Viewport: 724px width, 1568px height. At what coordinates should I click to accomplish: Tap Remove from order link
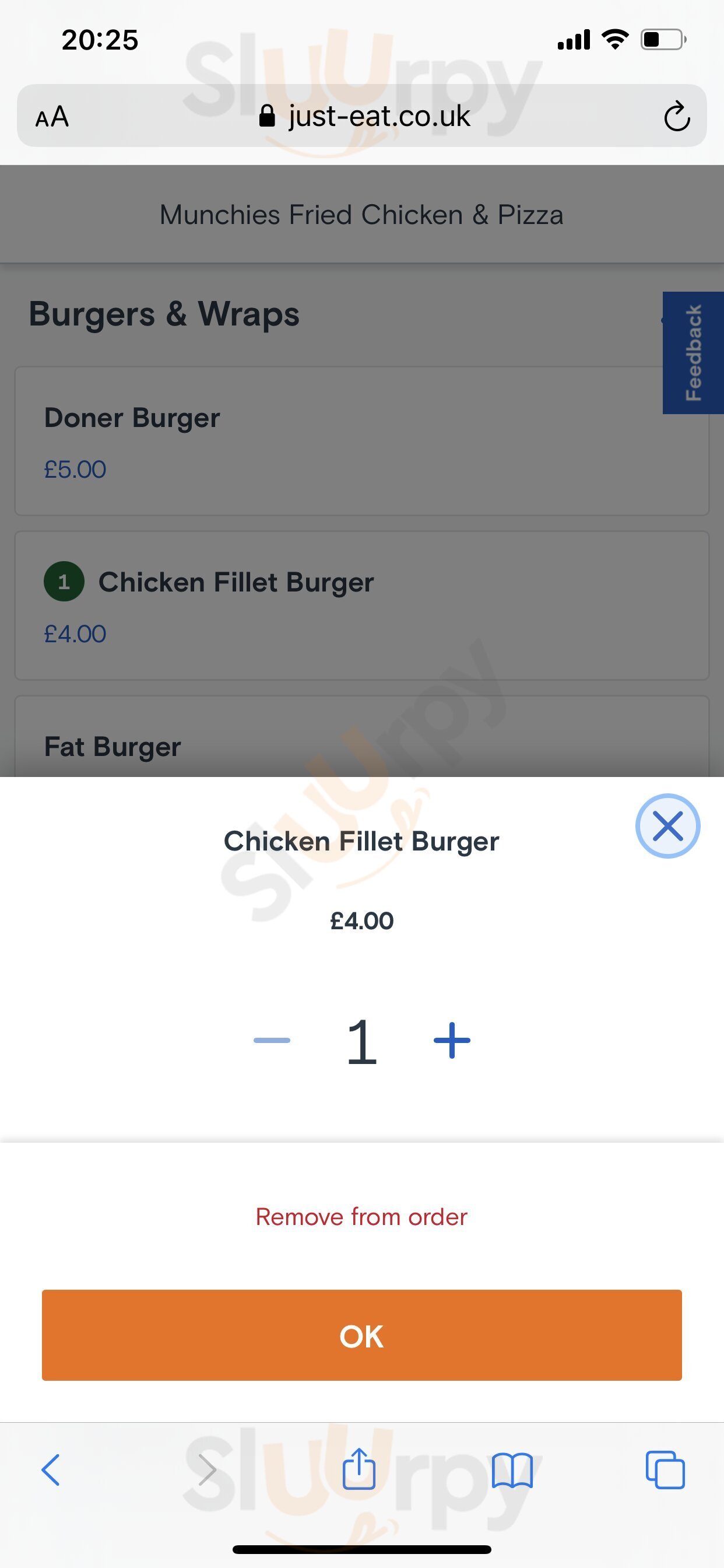(x=361, y=1217)
